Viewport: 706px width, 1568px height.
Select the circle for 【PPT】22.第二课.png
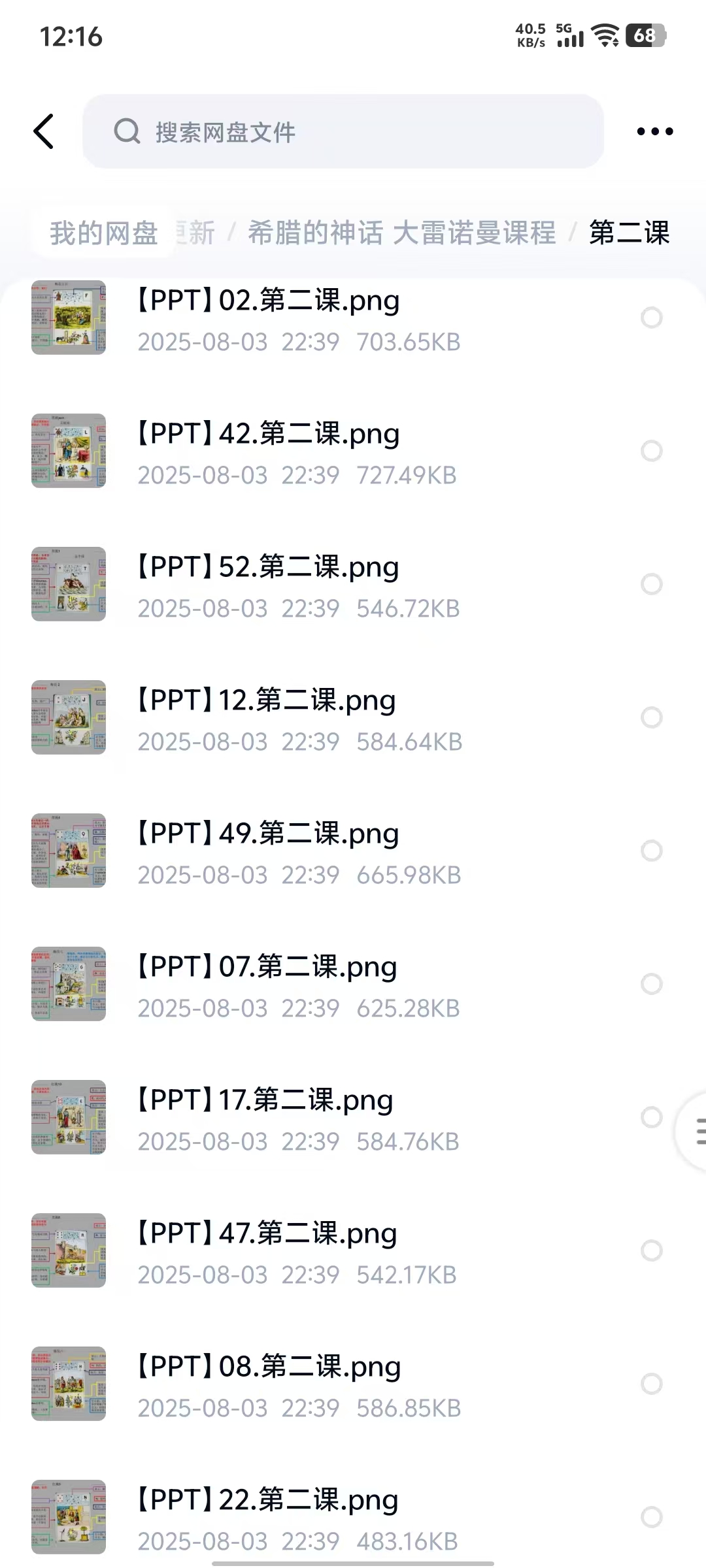[x=651, y=1517]
